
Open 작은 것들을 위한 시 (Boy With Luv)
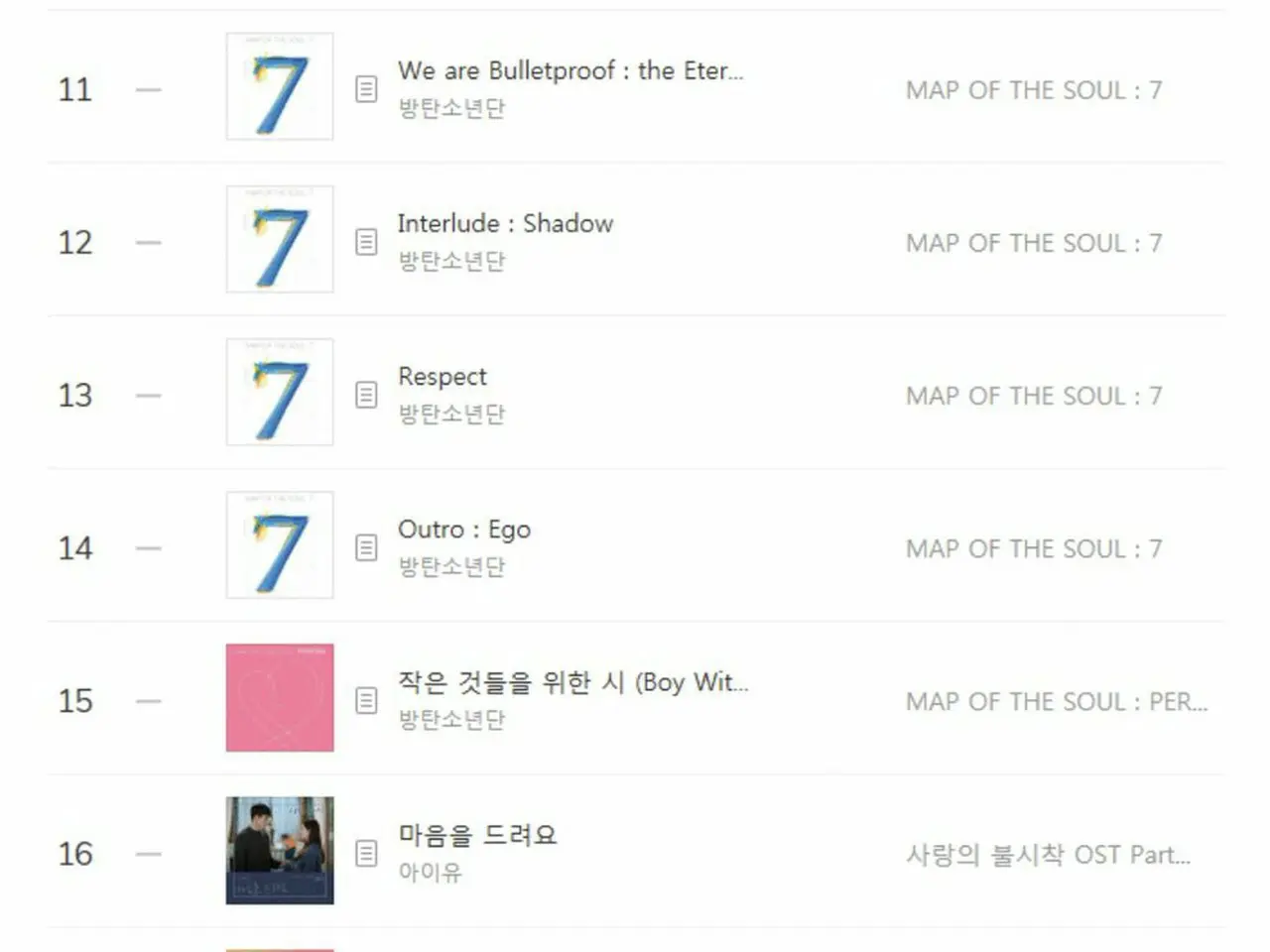pos(572,682)
